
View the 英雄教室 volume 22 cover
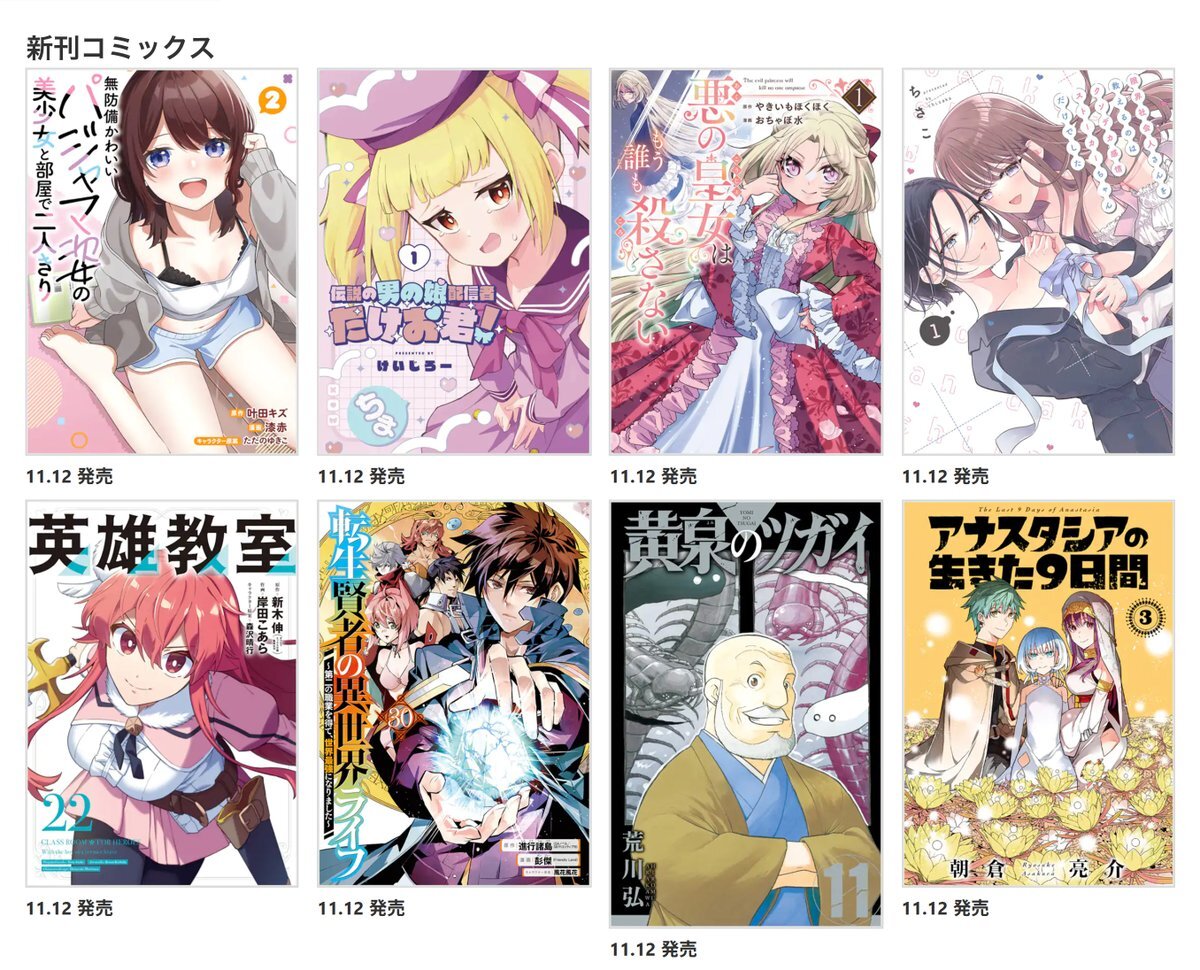pyautogui.click(x=162, y=694)
